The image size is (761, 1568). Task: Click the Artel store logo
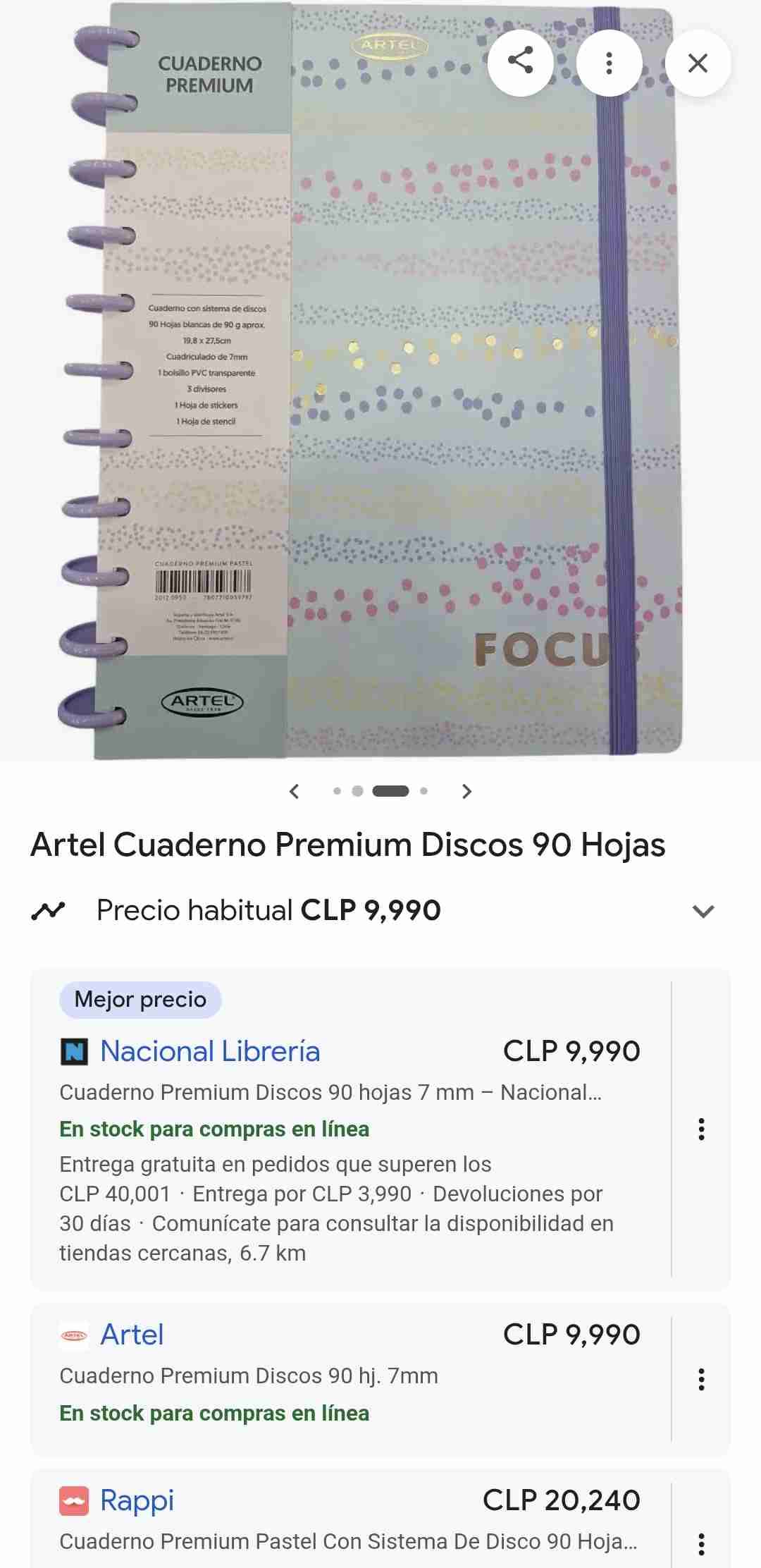tap(73, 1334)
